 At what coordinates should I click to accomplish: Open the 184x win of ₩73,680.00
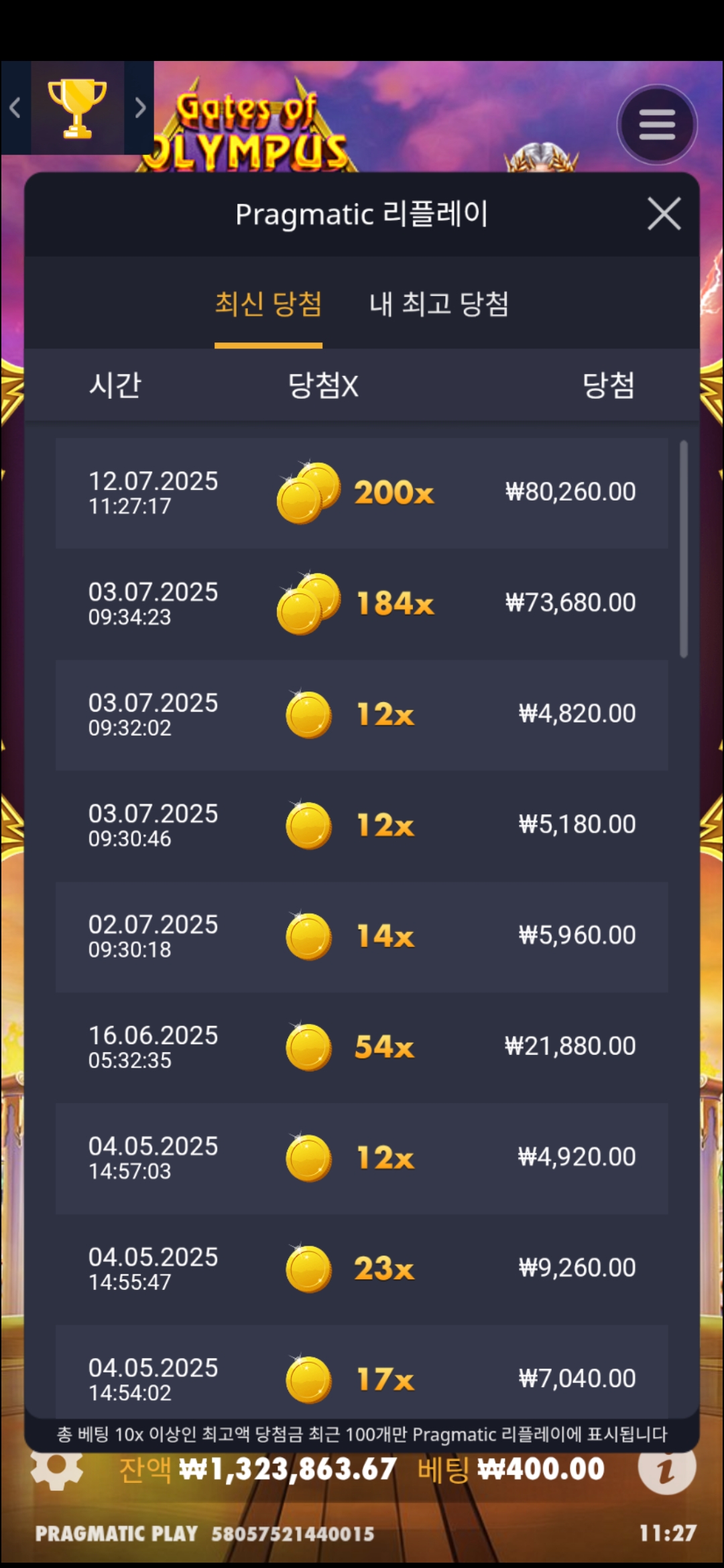click(362, 604)
